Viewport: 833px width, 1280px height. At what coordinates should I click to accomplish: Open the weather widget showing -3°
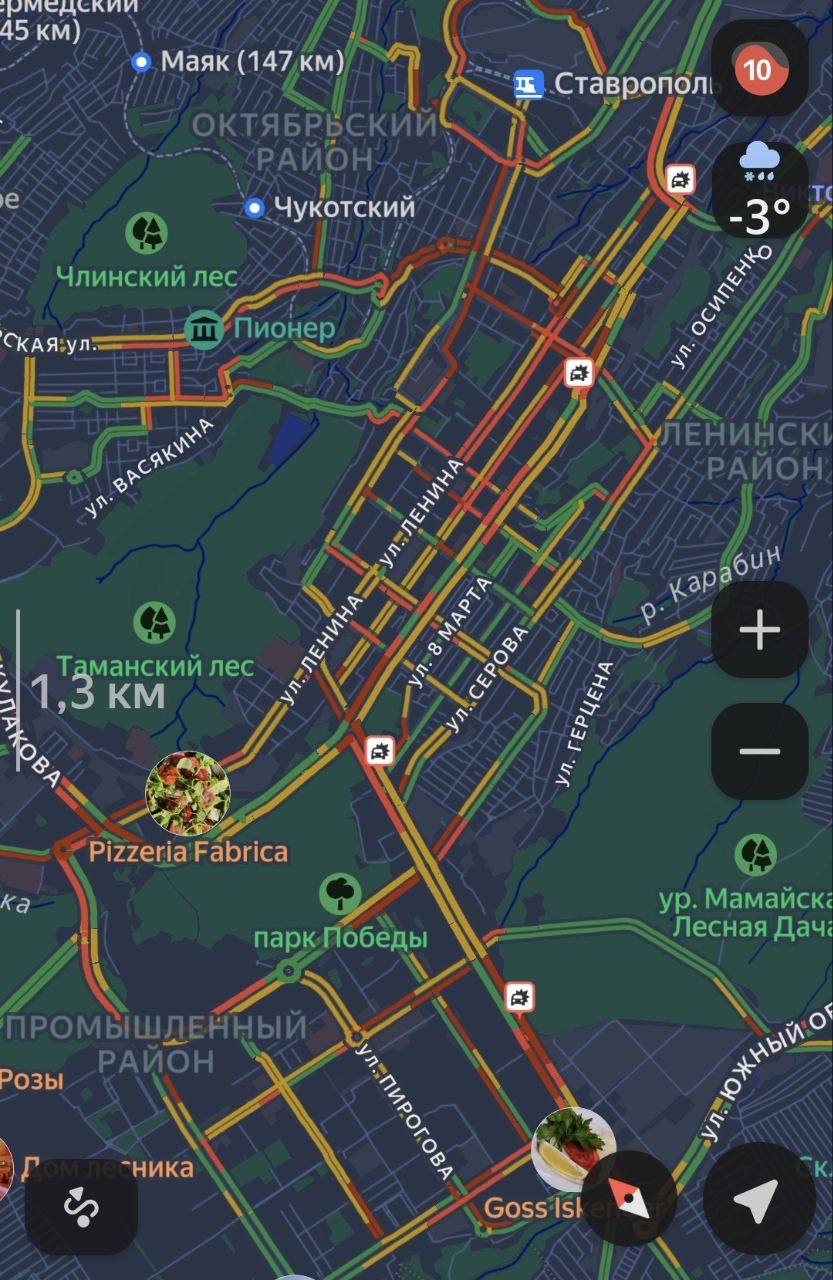pyautogui.click(x=759, y=191)
